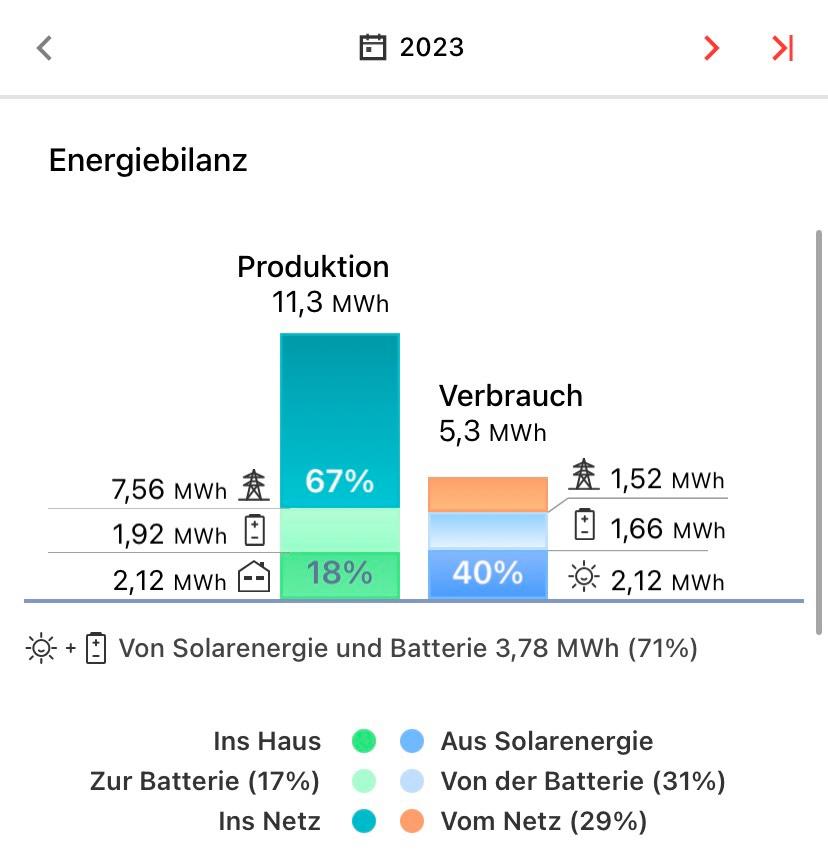The image size is (828, 863).
Task: Advance to the next year
Action: click(x=711, y=48)
